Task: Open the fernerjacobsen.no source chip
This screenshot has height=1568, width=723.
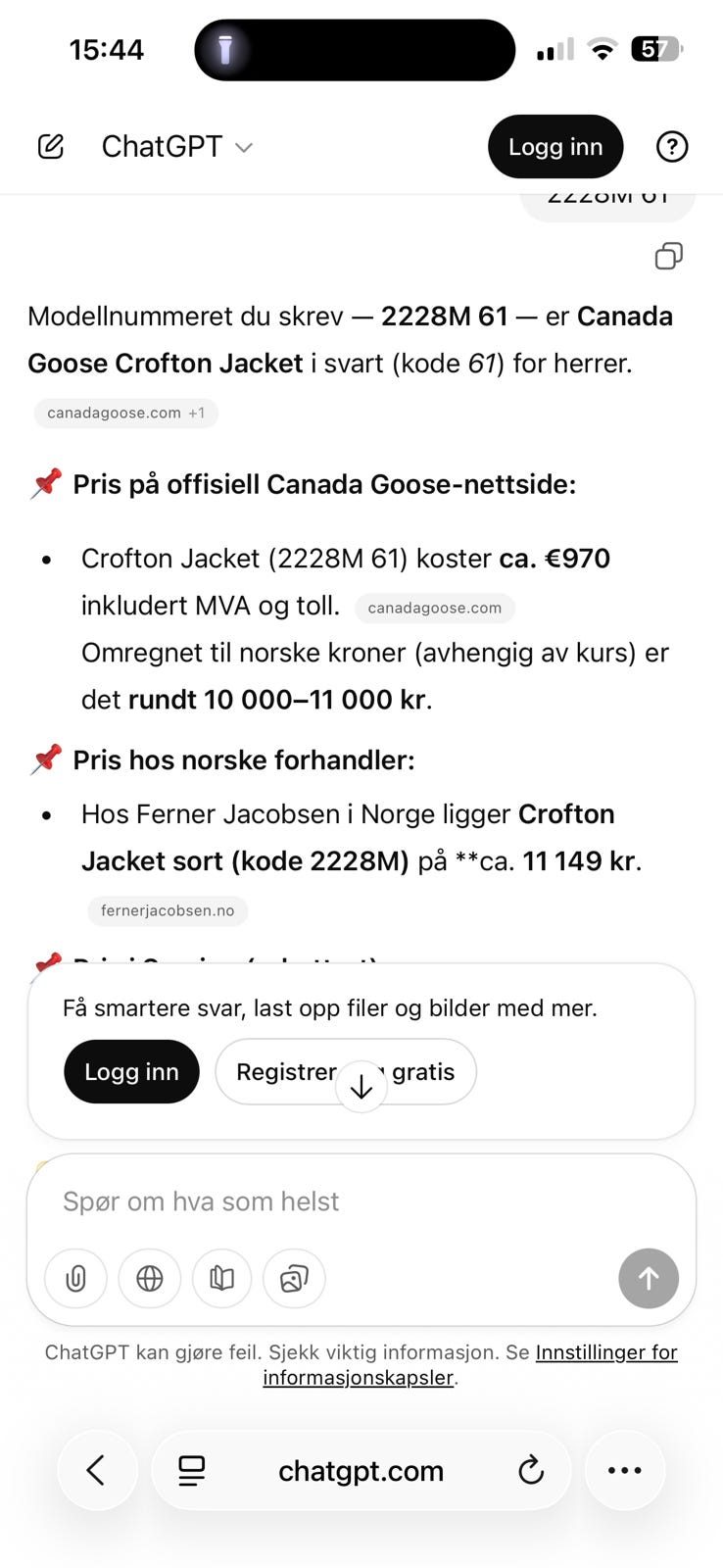Action: click(168, 910)
